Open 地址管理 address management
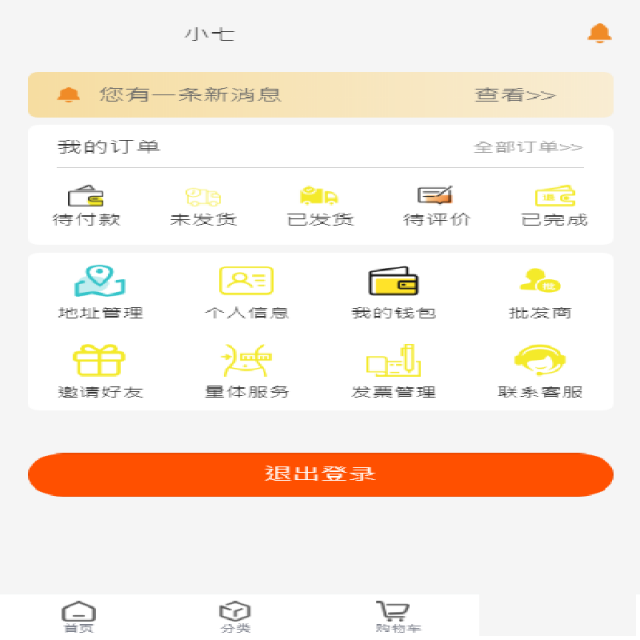 click(100, 292)
